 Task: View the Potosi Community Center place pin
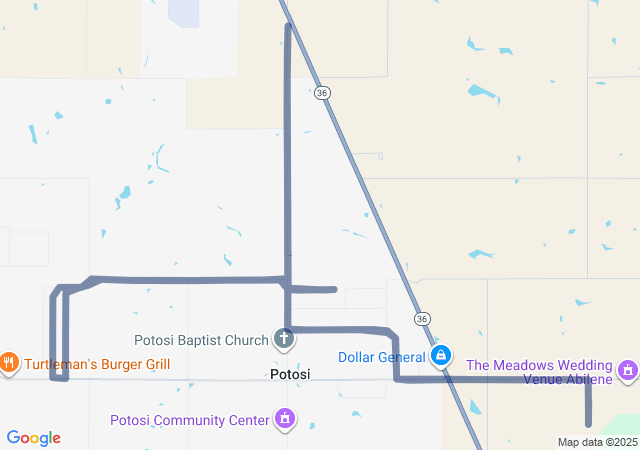[285, 419]
